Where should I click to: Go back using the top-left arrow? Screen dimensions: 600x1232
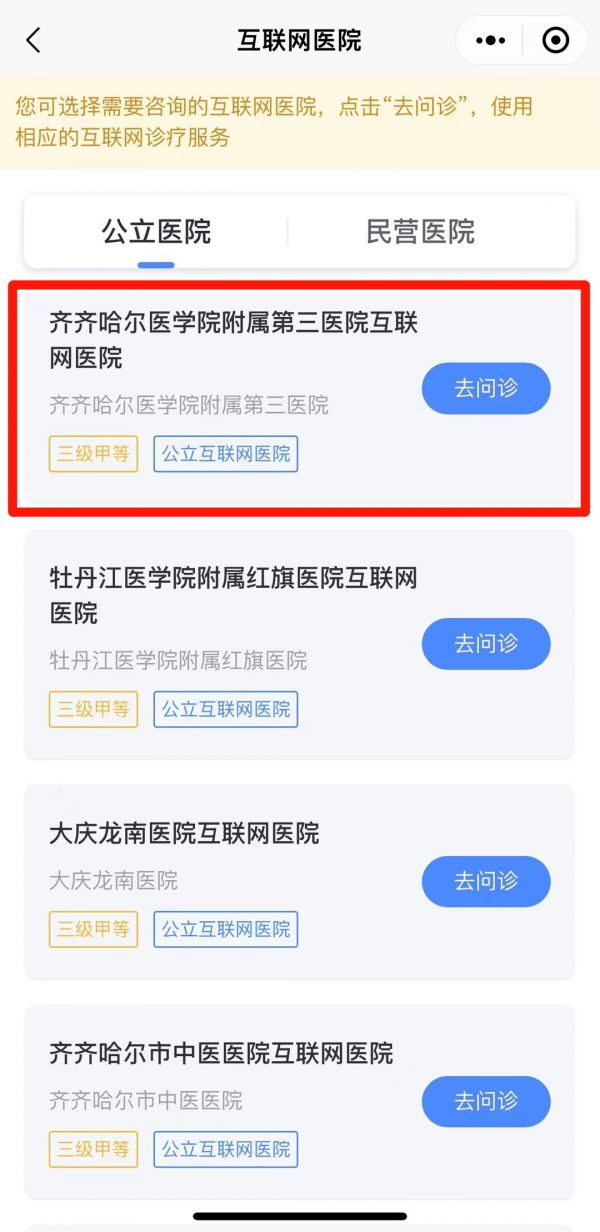33,40
